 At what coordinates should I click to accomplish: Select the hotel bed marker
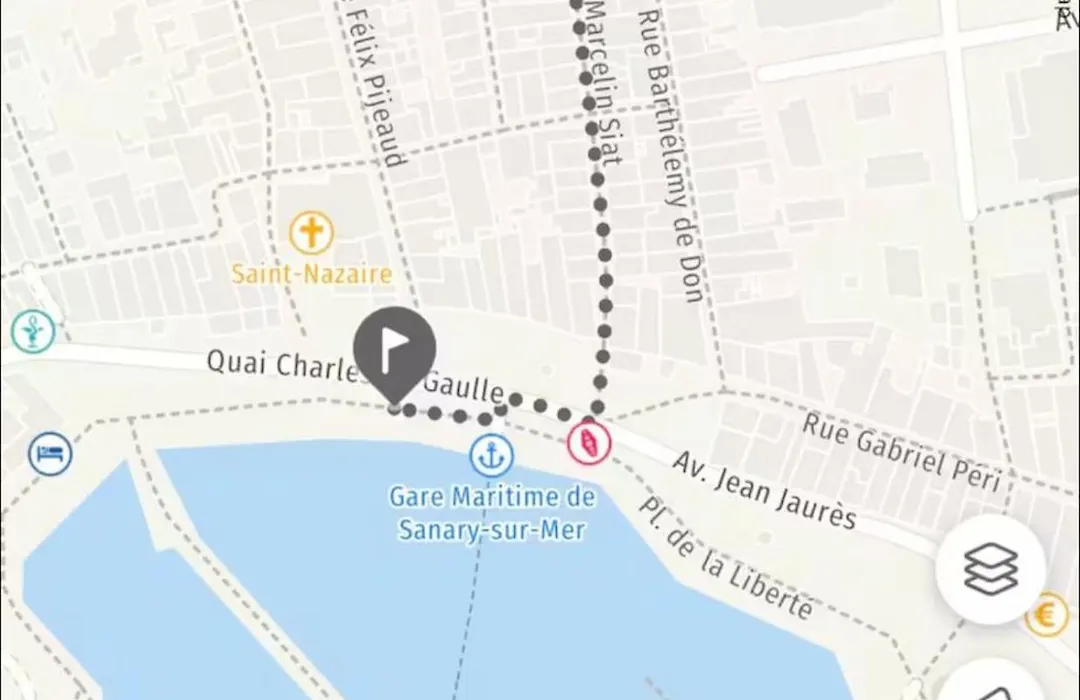tap(50, 454)
